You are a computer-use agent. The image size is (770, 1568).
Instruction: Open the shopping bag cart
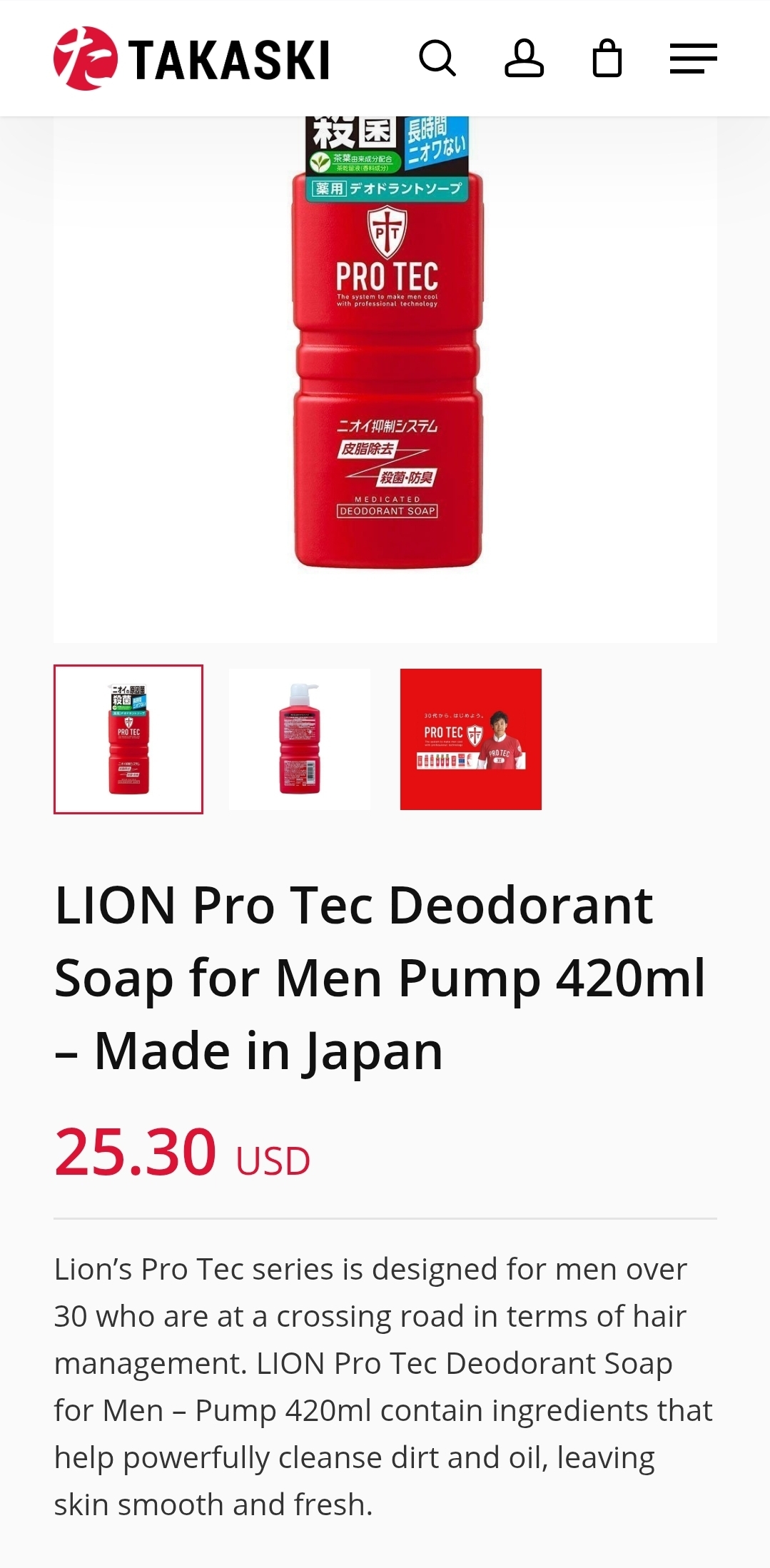pyautogui.click(x=607, y=59)
